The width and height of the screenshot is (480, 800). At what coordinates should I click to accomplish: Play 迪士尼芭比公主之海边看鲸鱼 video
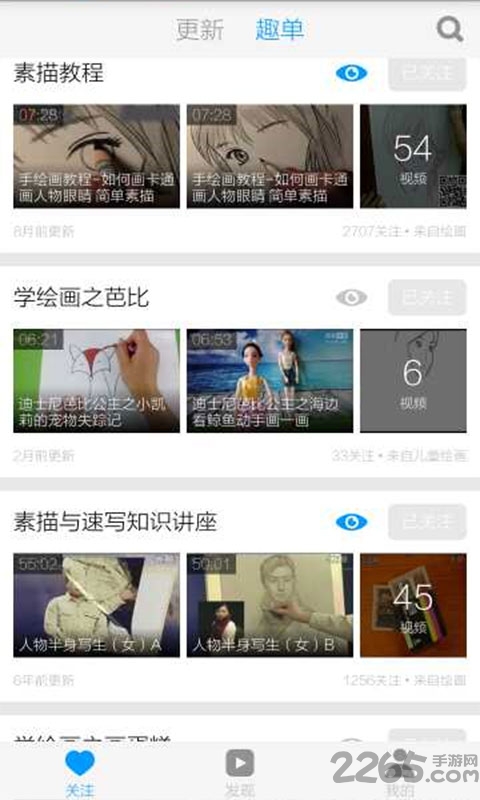click(x=270, y=381)
